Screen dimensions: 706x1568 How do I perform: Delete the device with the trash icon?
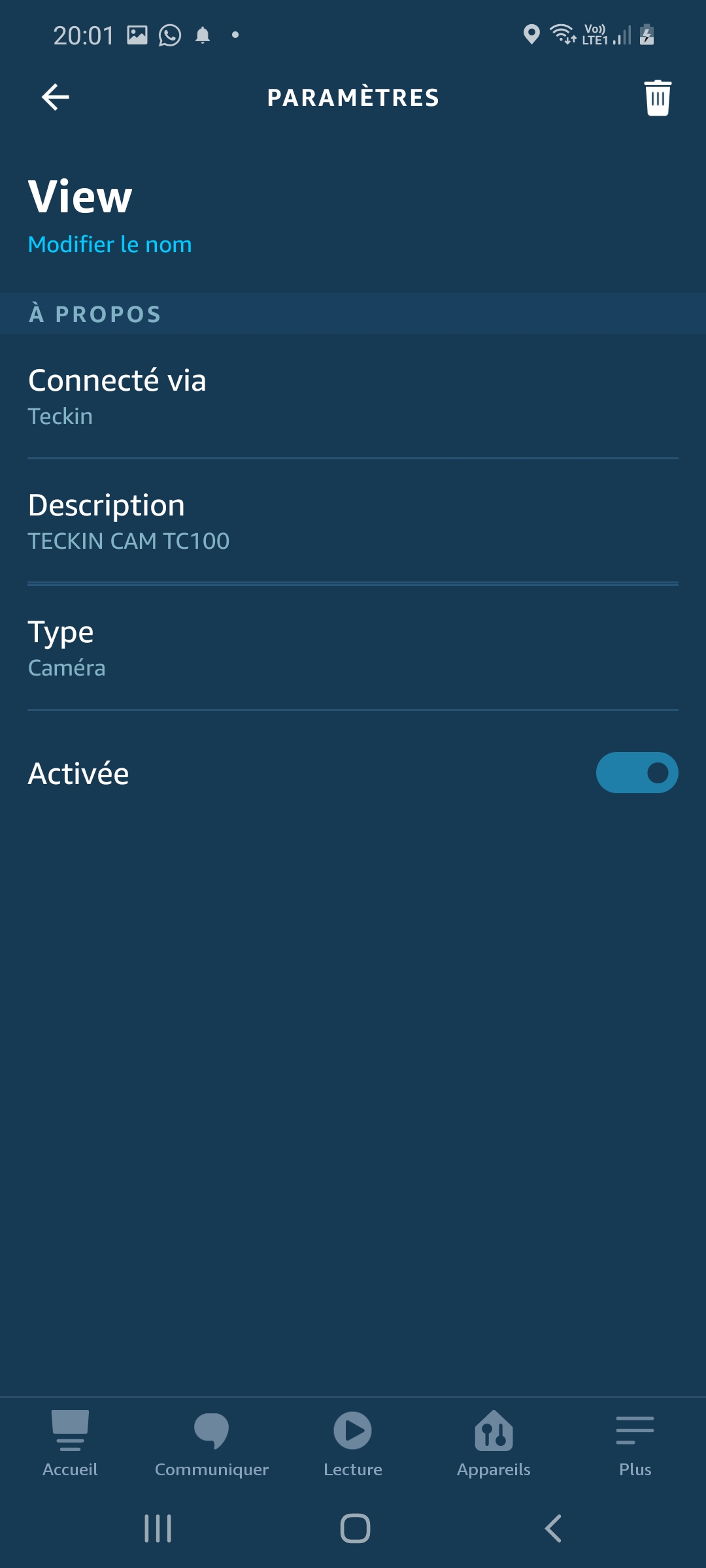click(x=658, y=98)
